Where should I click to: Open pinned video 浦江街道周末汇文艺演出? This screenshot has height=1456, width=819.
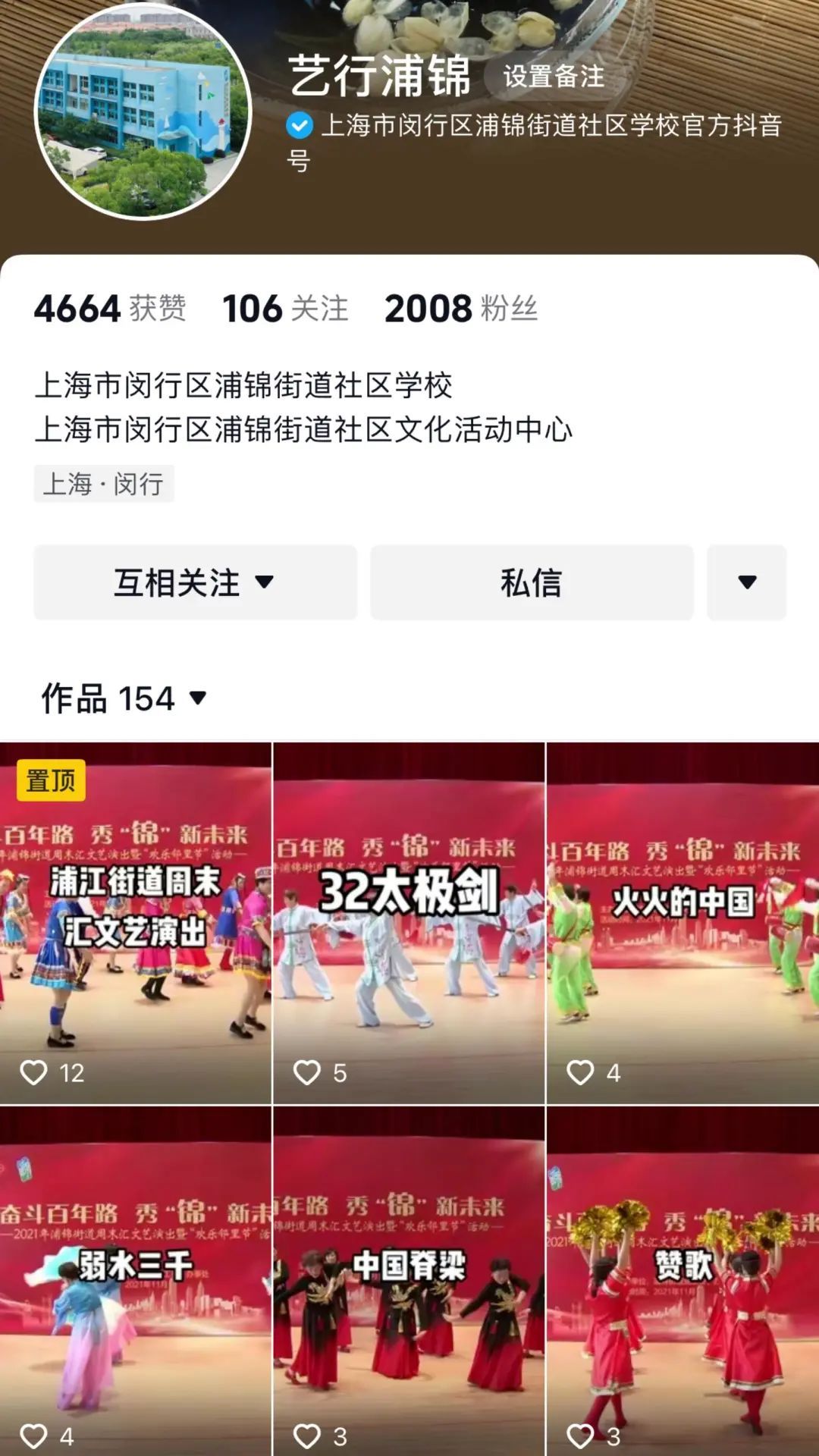(x=135, y=922)
